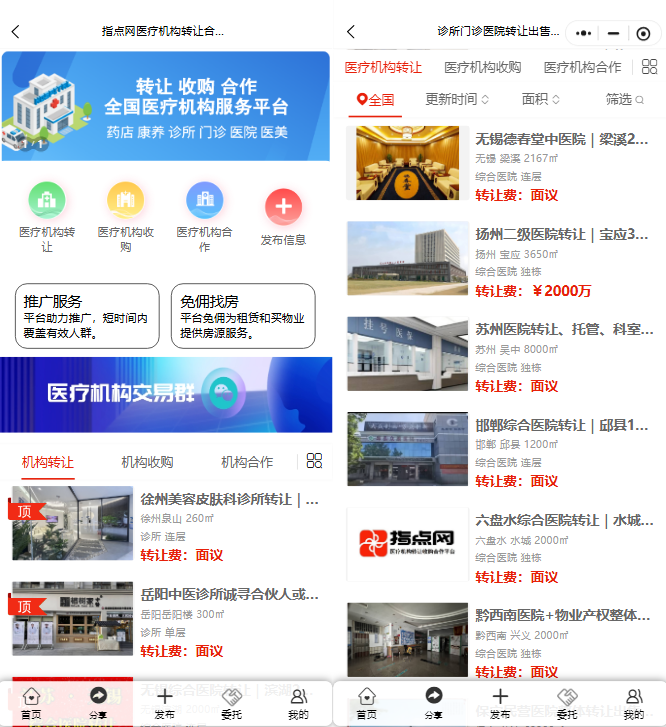This screenshot has width=666, height=727.
Task: Open the 岳阳中医诊所诚寻合伙人 listing
Action: click(x=229, y=595)
